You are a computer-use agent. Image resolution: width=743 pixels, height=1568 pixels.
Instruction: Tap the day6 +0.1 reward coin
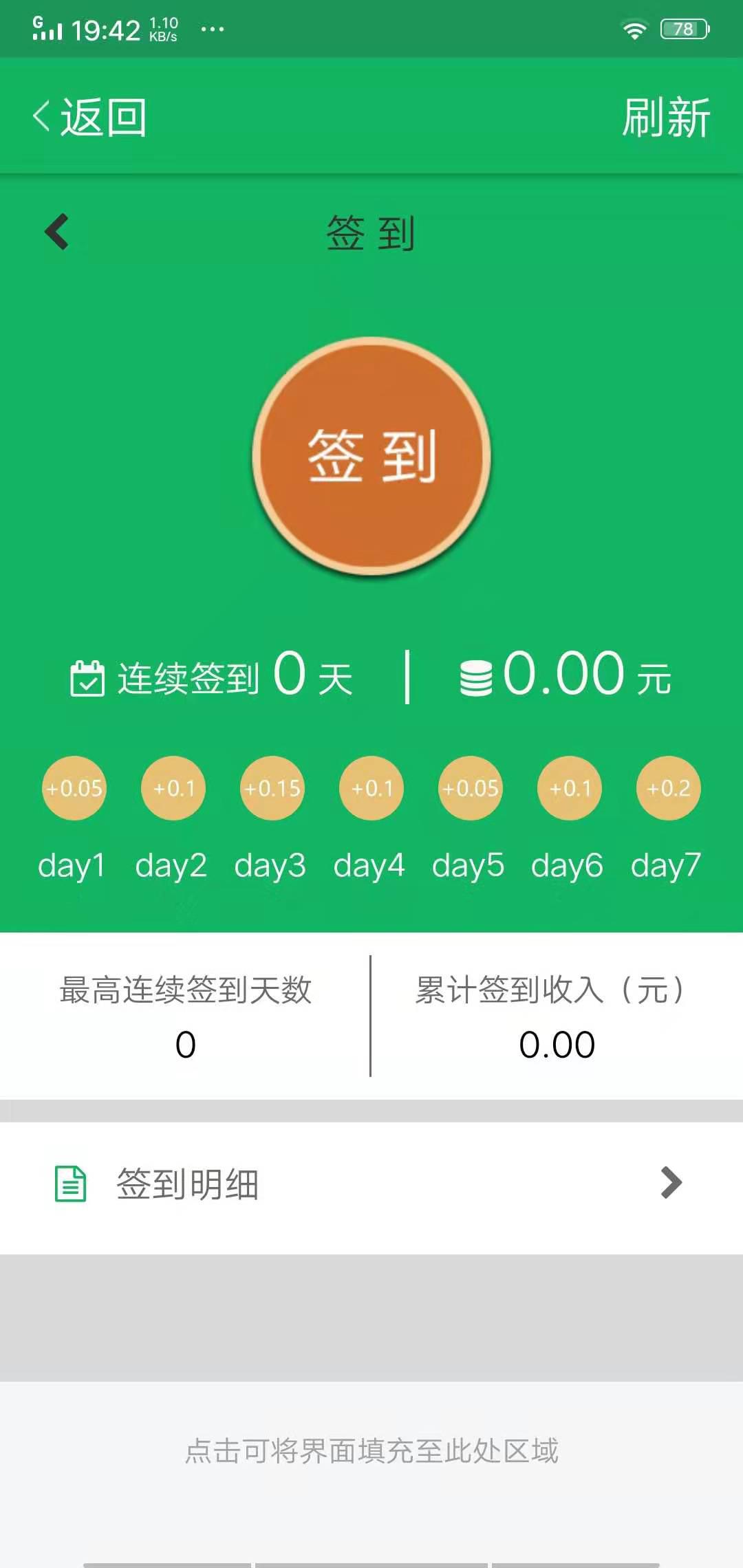point(569,789)
